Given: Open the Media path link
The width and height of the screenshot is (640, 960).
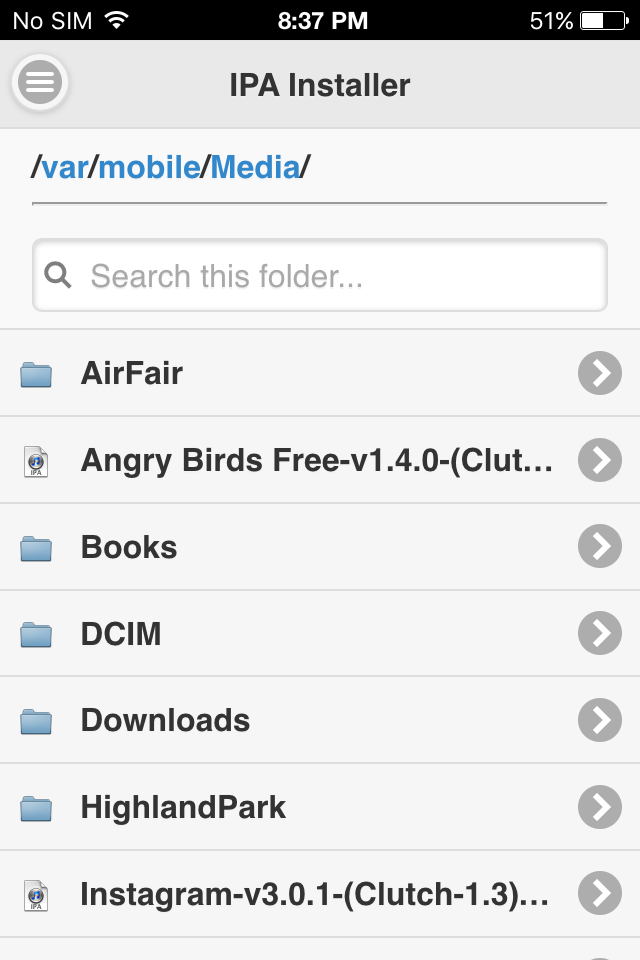Looking at the screenshot, I should 254,166.
